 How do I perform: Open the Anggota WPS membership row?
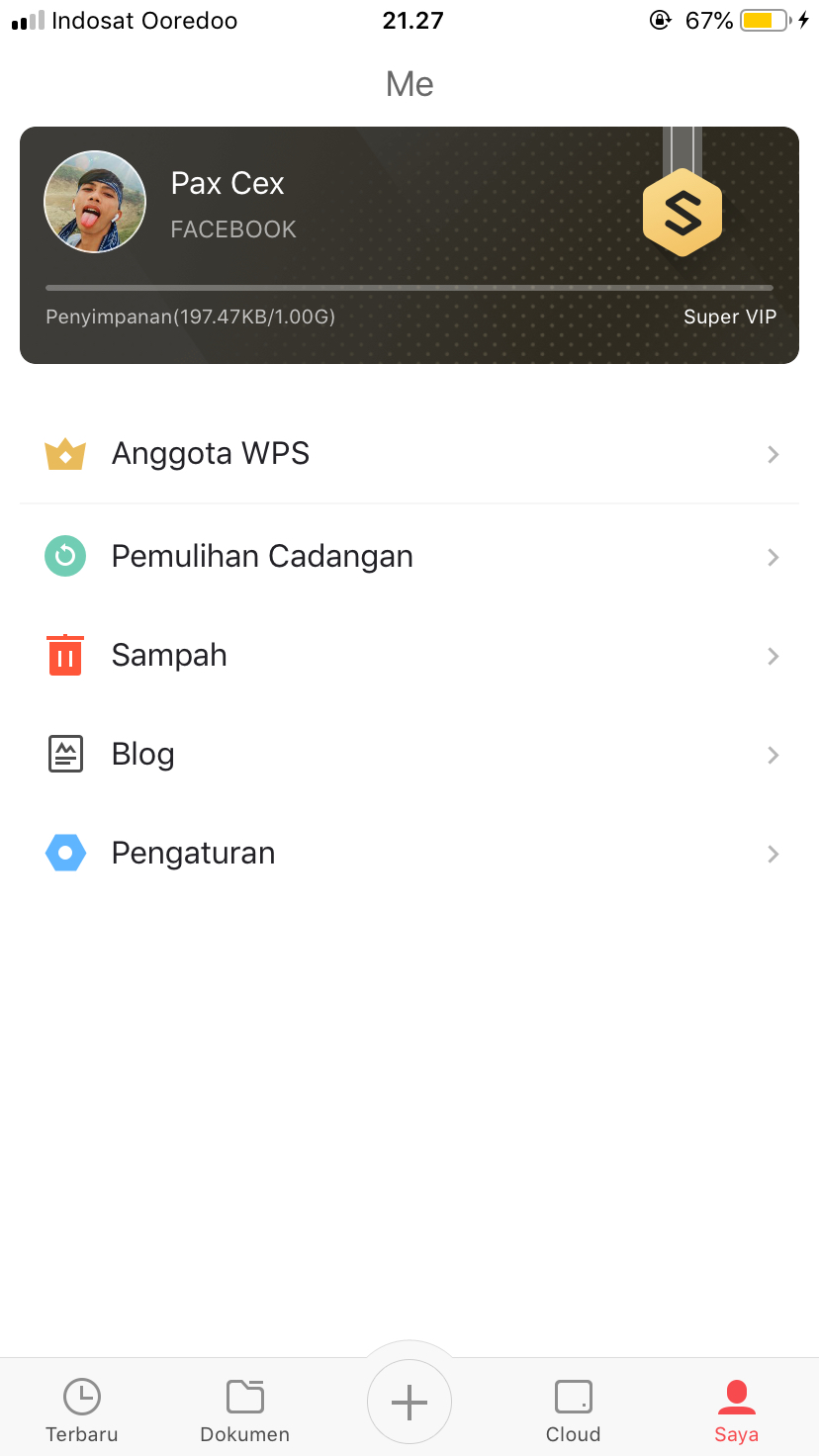[x=409, y=454]
